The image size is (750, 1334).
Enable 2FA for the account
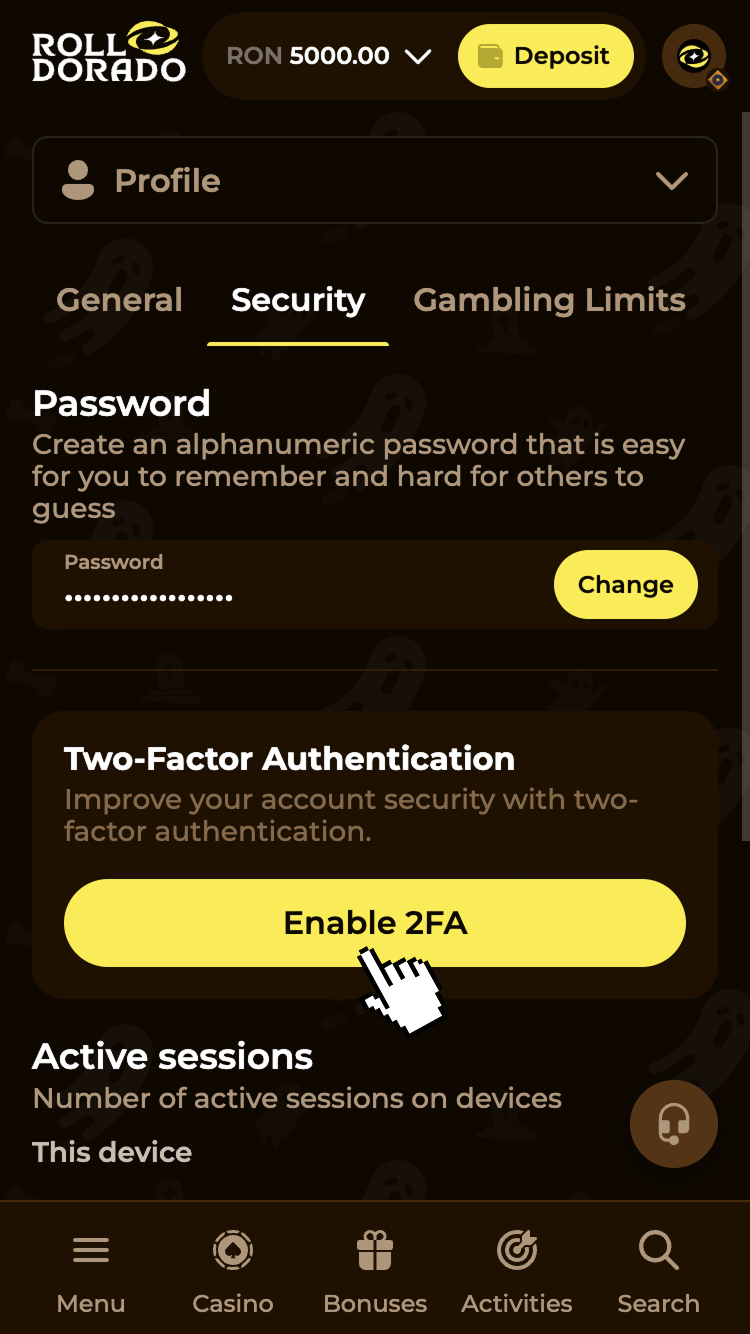coord(374,922)
